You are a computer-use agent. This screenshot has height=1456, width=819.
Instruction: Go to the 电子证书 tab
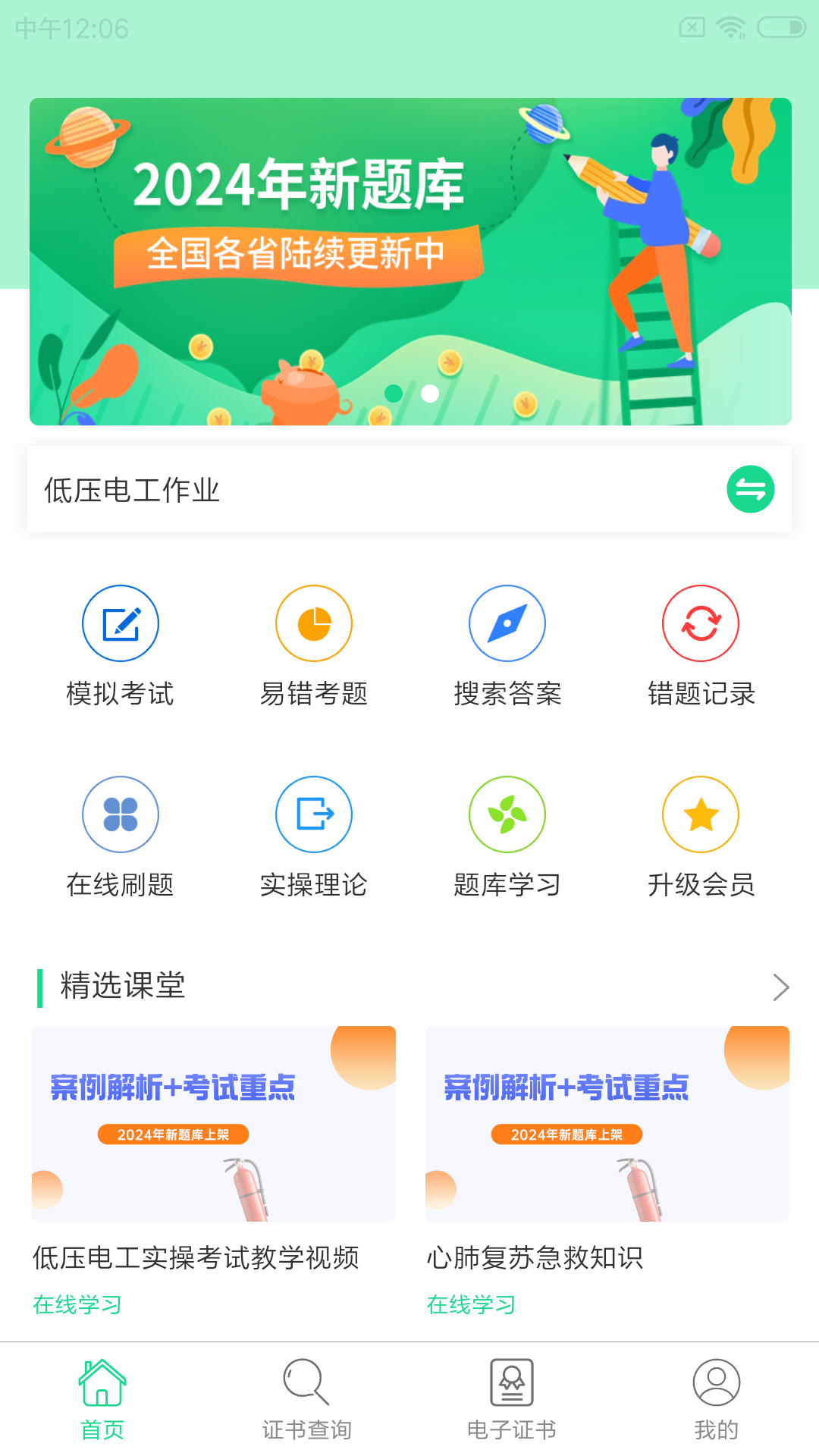coord(512,1399)
